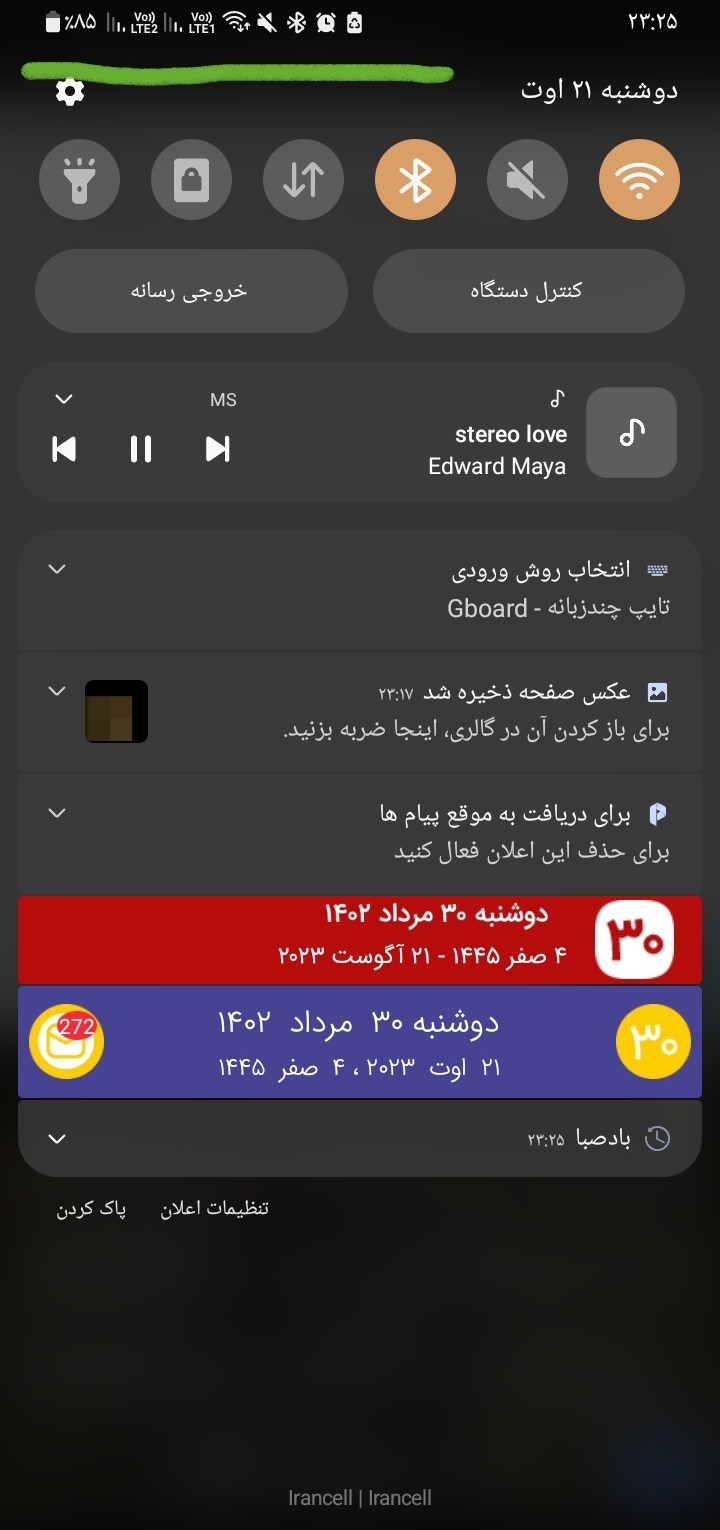The height and width of the screenshot is (1530, 720).
Task: Open کنترل دستگاه device control
Action: pos(528,291)
